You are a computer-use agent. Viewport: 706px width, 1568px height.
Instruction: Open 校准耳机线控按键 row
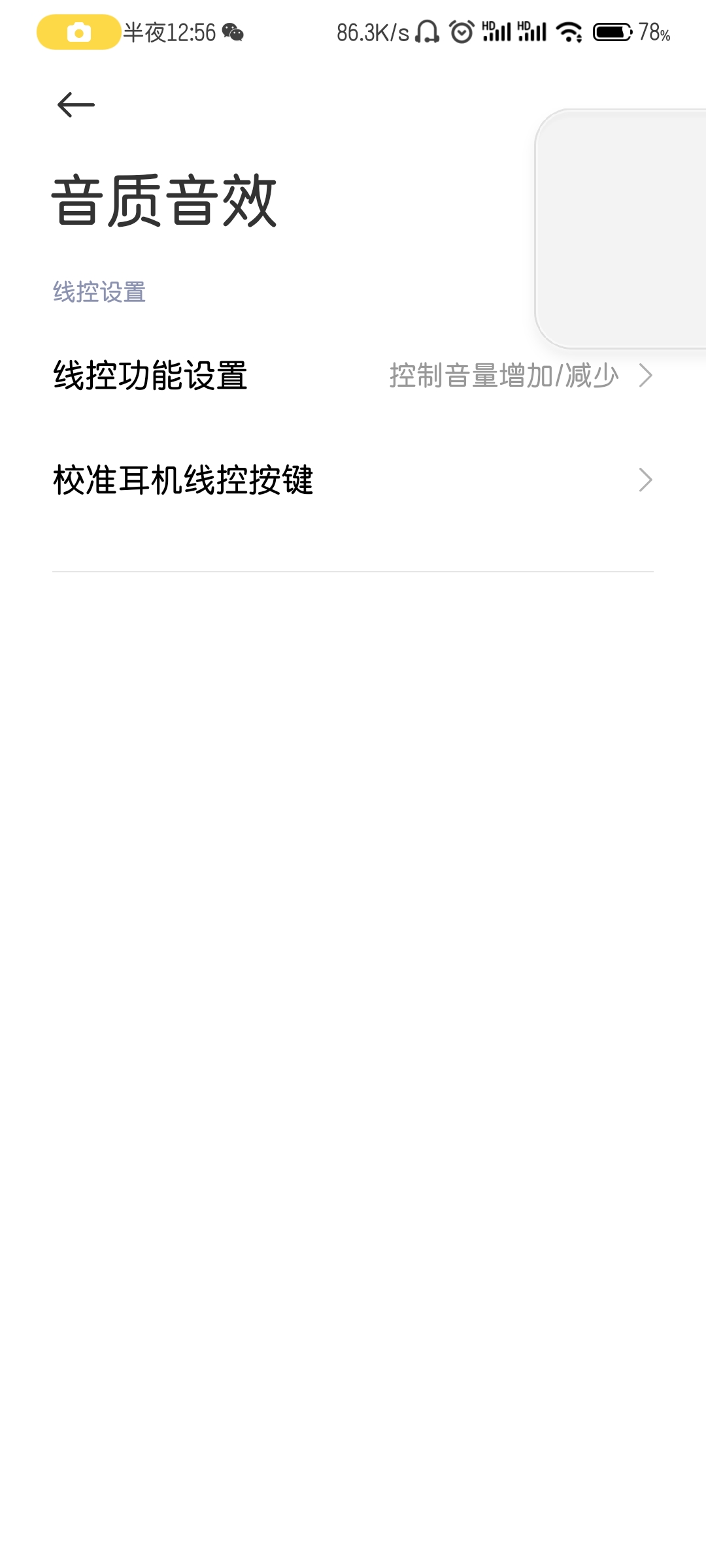pos(353,480)
